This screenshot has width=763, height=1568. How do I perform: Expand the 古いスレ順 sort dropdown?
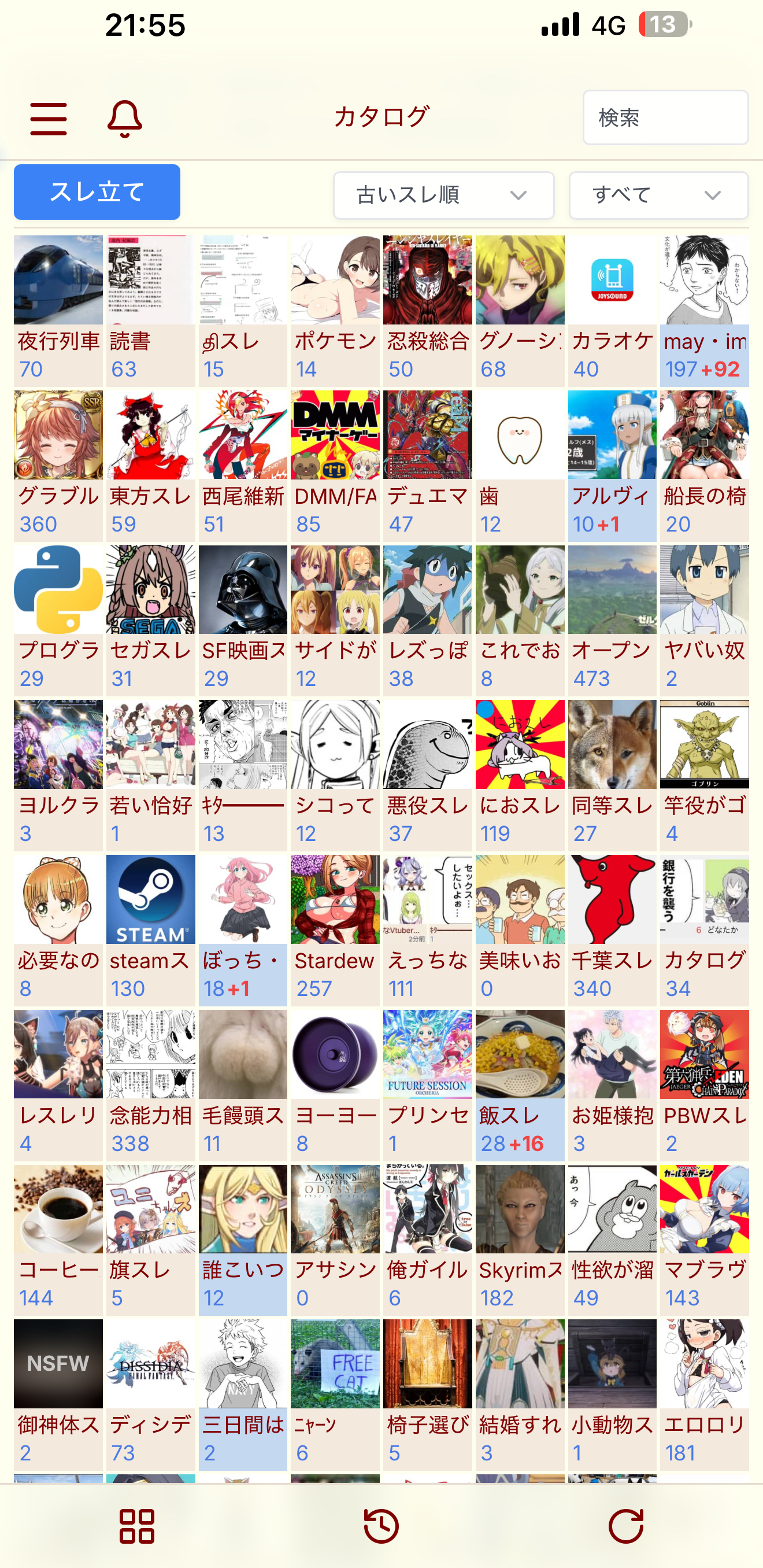443,195
